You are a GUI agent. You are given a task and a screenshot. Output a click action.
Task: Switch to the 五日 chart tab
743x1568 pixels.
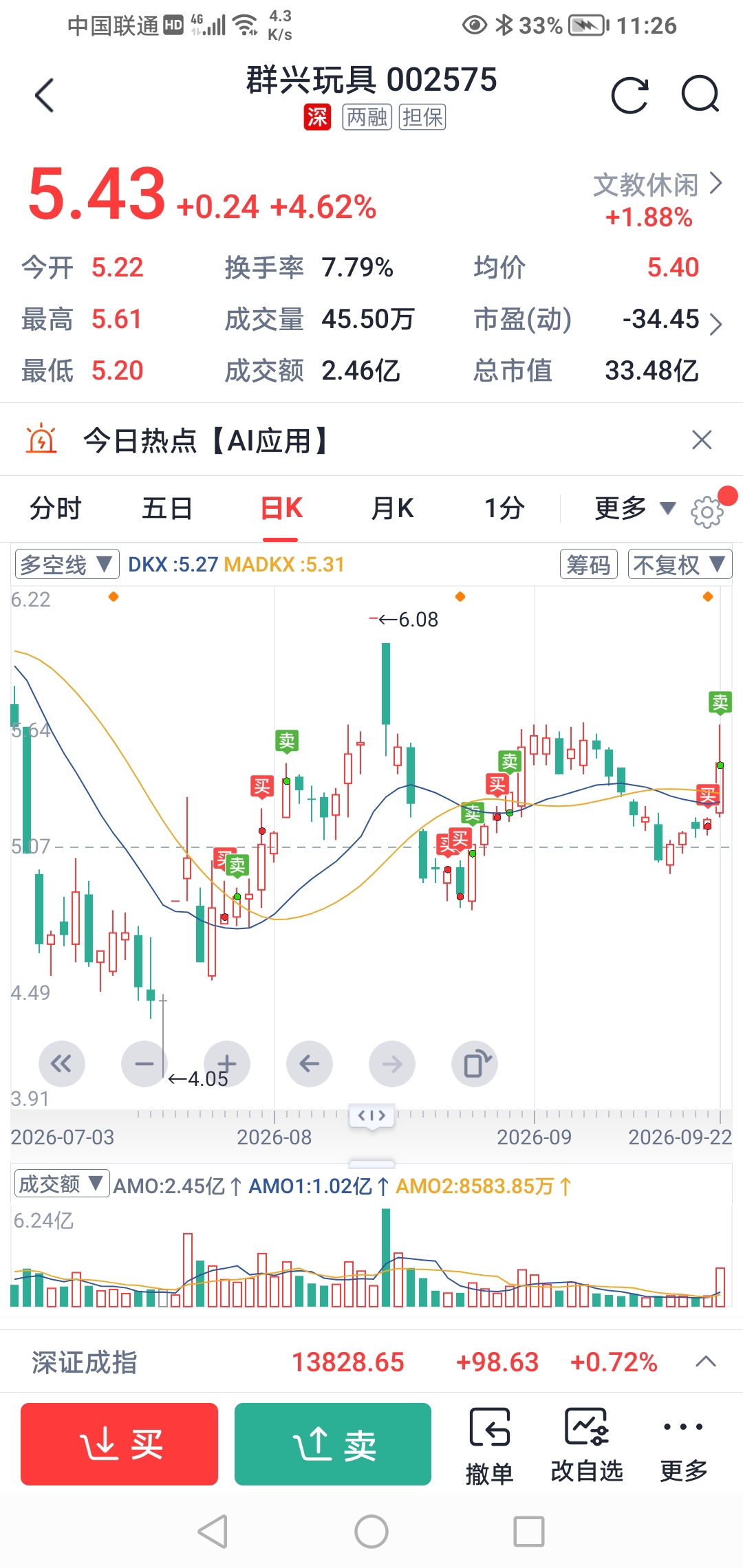coord(167,509)
